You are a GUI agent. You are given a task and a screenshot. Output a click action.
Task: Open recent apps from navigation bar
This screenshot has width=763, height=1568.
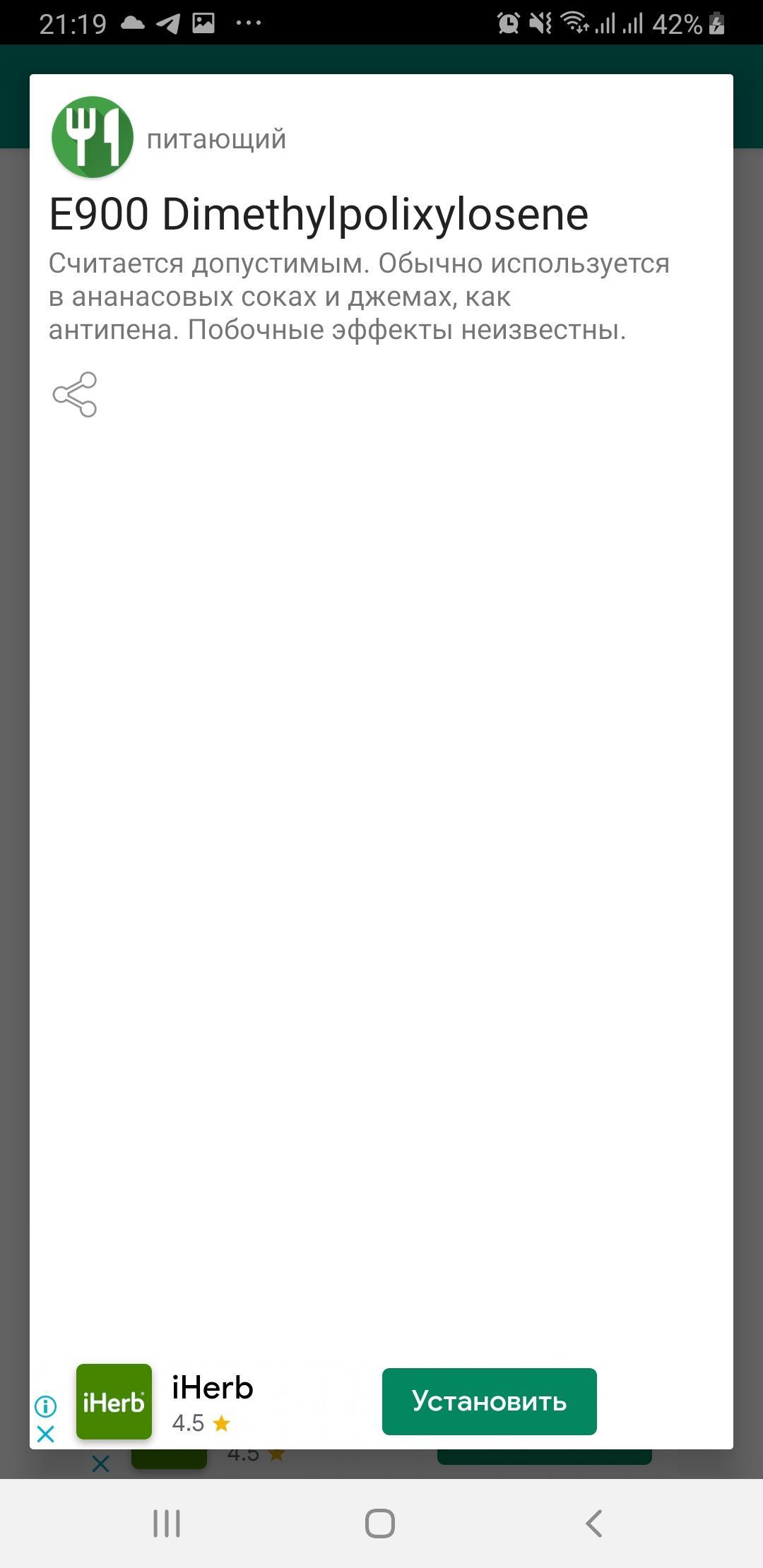pos(167,1524)
